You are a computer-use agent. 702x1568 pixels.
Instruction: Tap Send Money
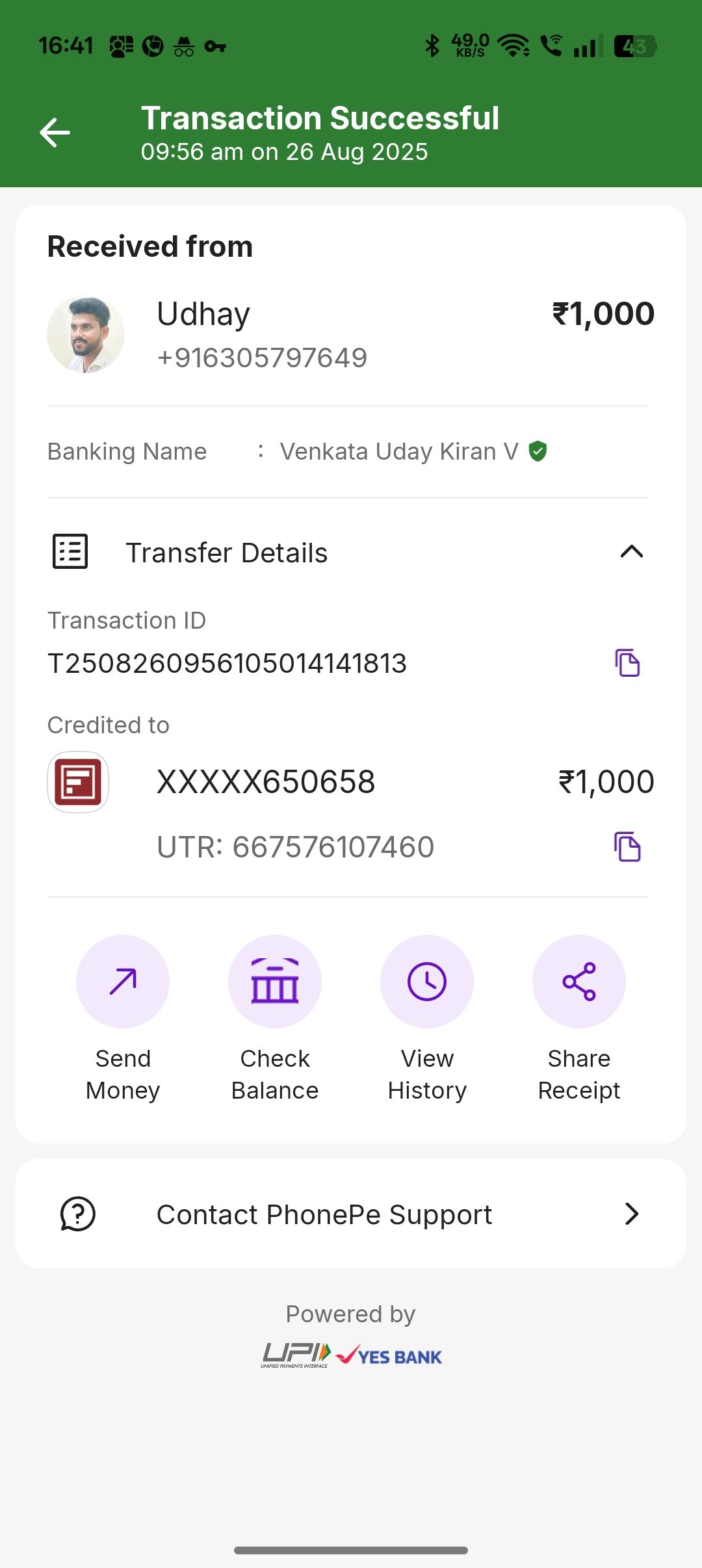123,982
